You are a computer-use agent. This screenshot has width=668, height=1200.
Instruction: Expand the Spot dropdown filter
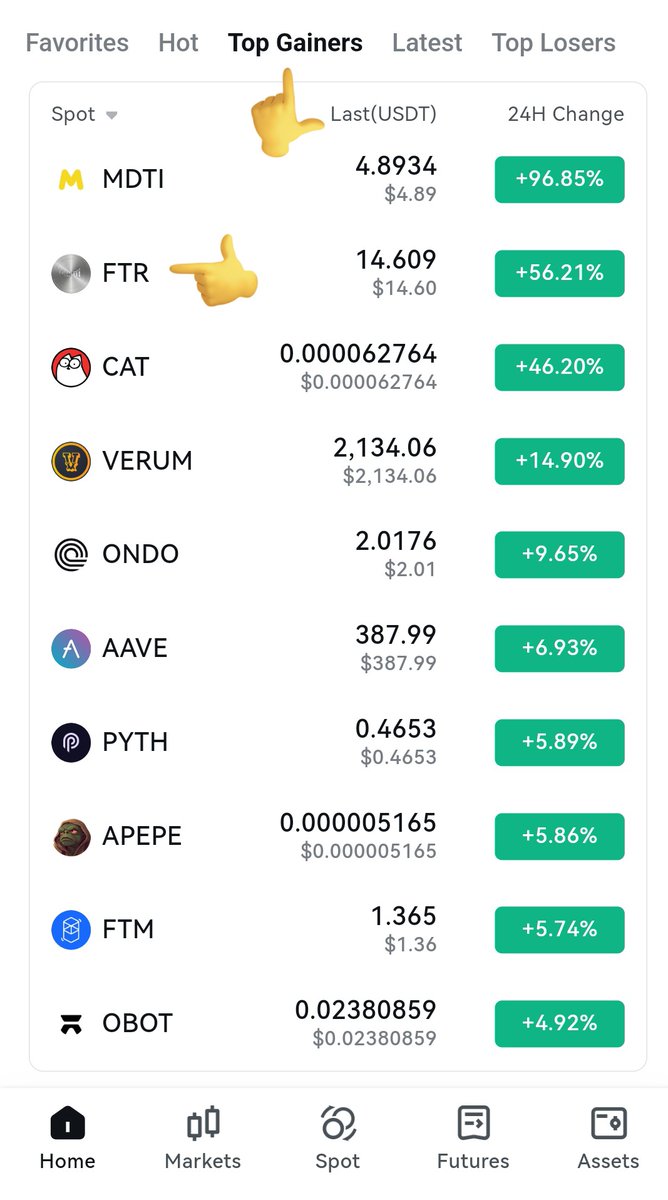[84, 114]
